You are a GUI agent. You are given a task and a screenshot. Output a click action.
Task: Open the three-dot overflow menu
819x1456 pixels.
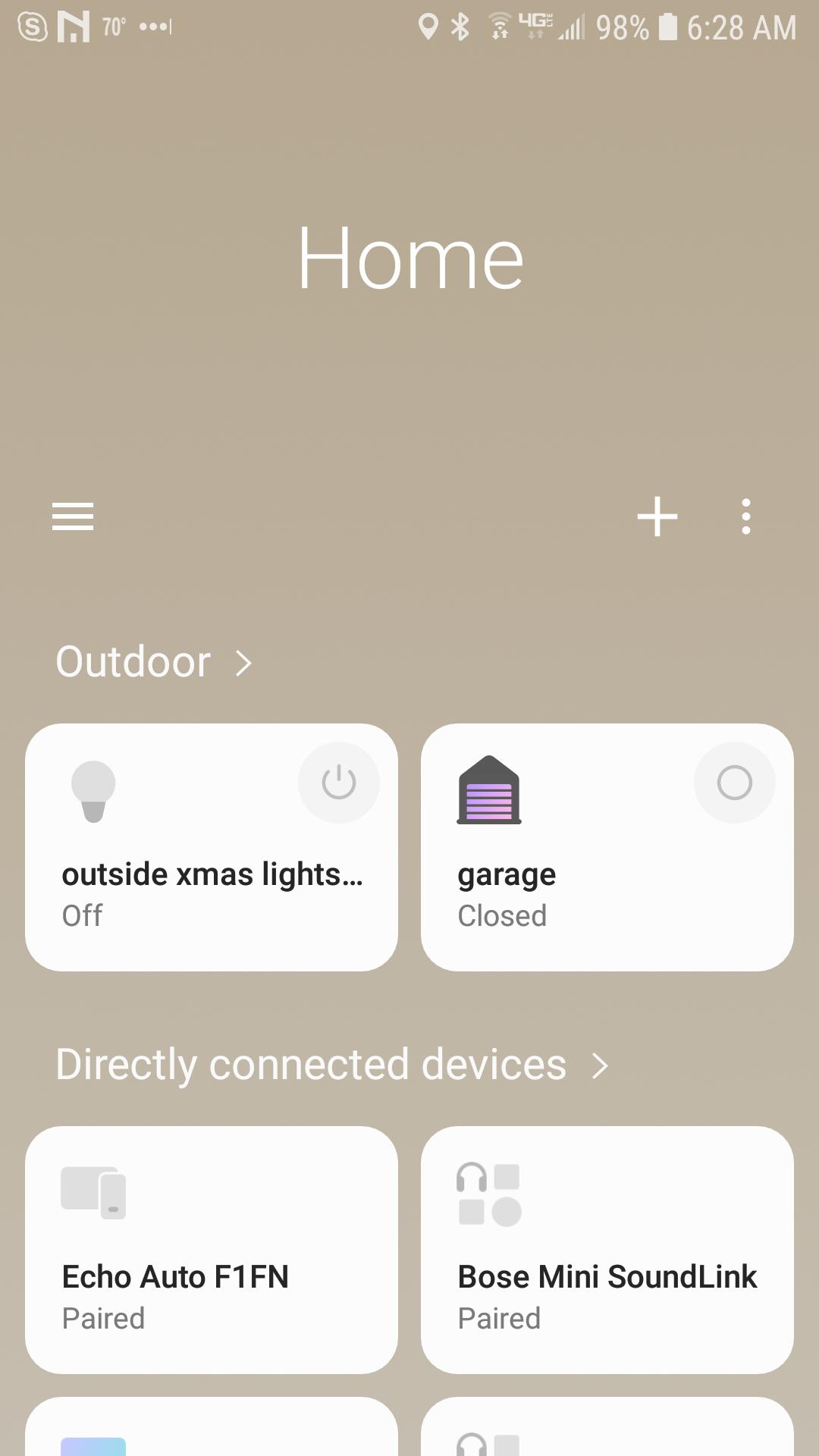746,516
